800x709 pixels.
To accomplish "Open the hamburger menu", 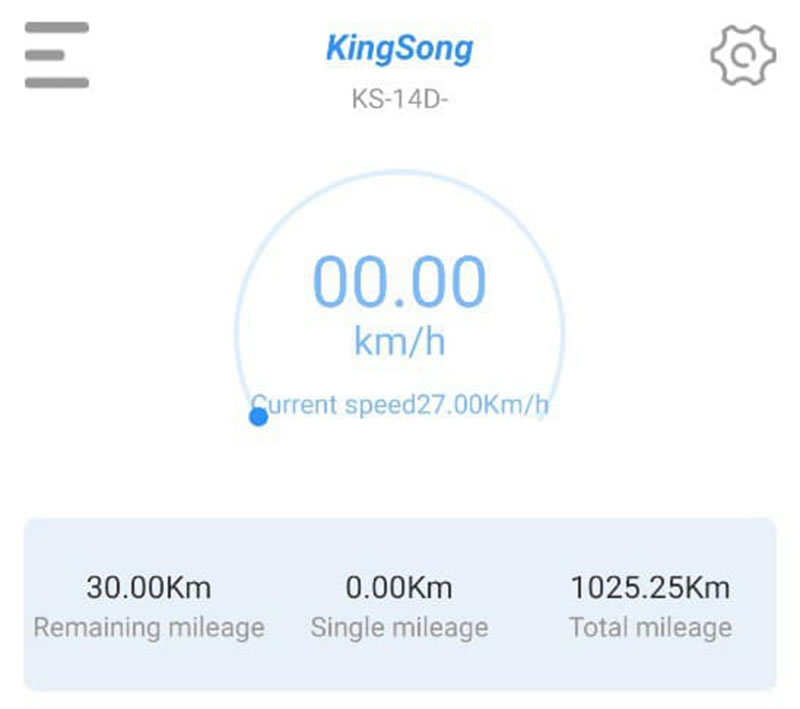I will coord(57,55).
